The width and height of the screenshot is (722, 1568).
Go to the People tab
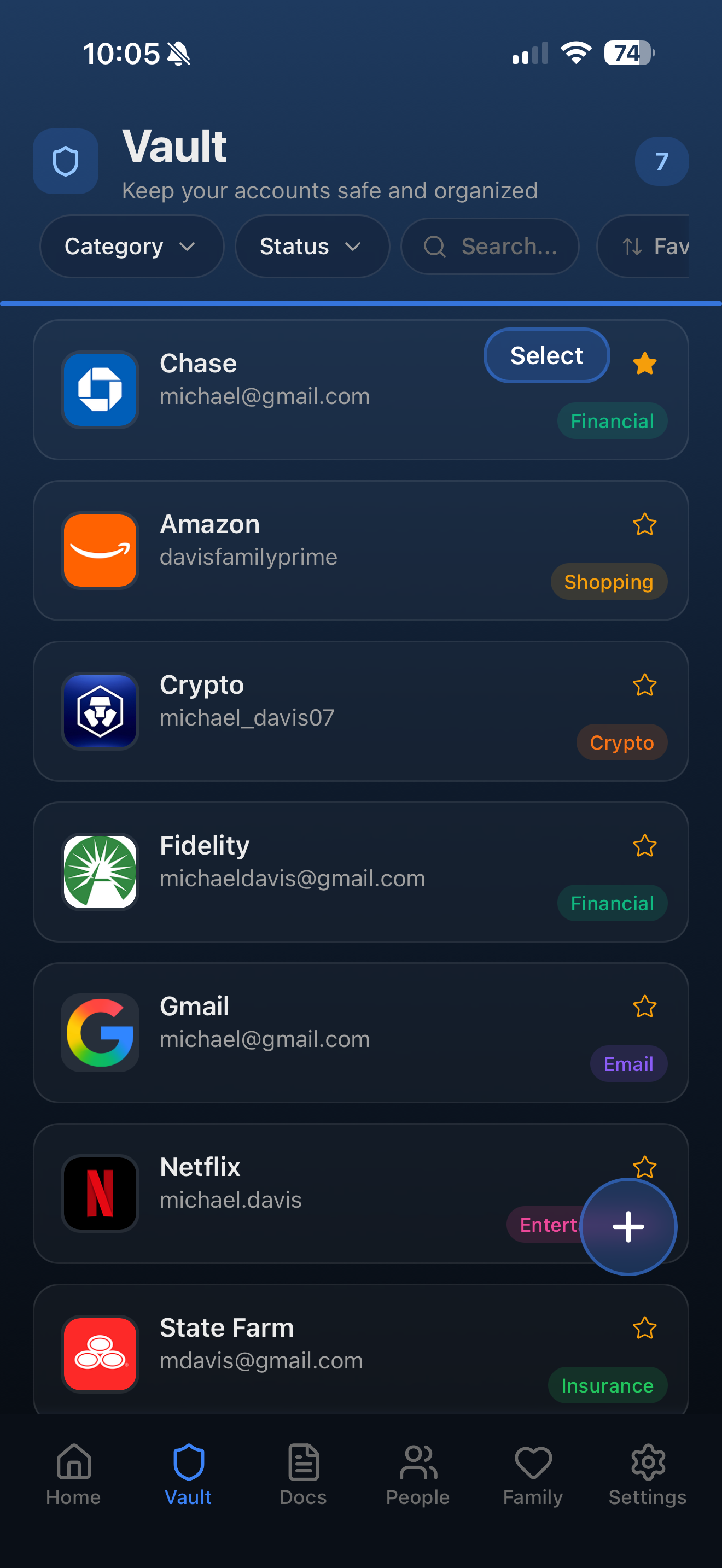[418, 1473]
